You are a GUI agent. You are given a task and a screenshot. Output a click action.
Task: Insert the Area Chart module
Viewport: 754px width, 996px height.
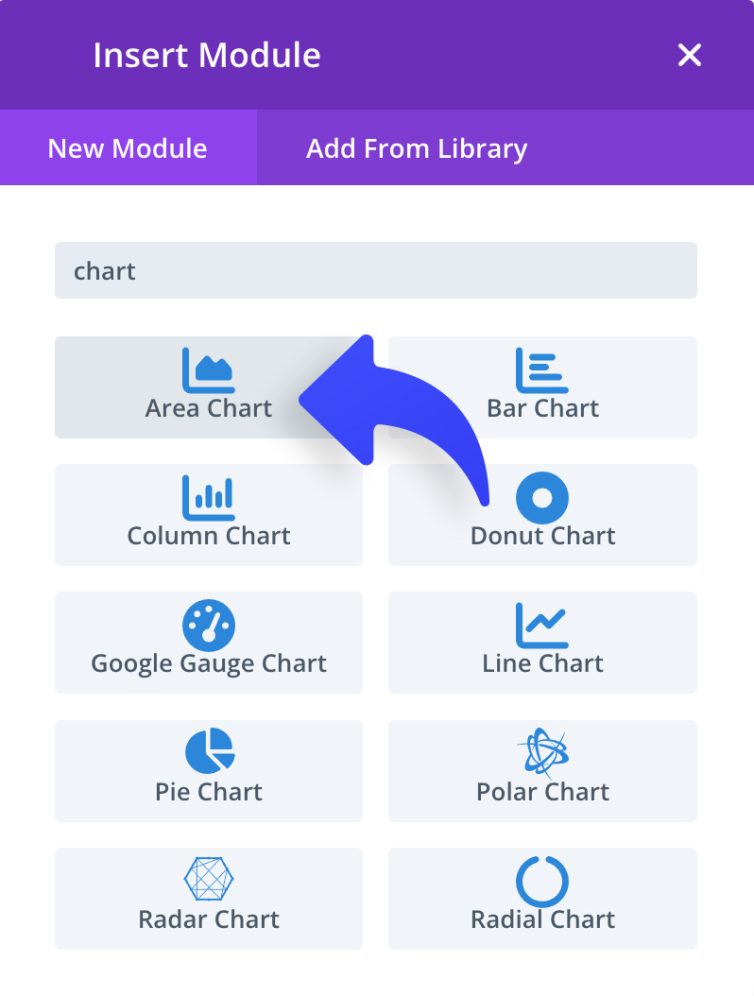[208, 388]
